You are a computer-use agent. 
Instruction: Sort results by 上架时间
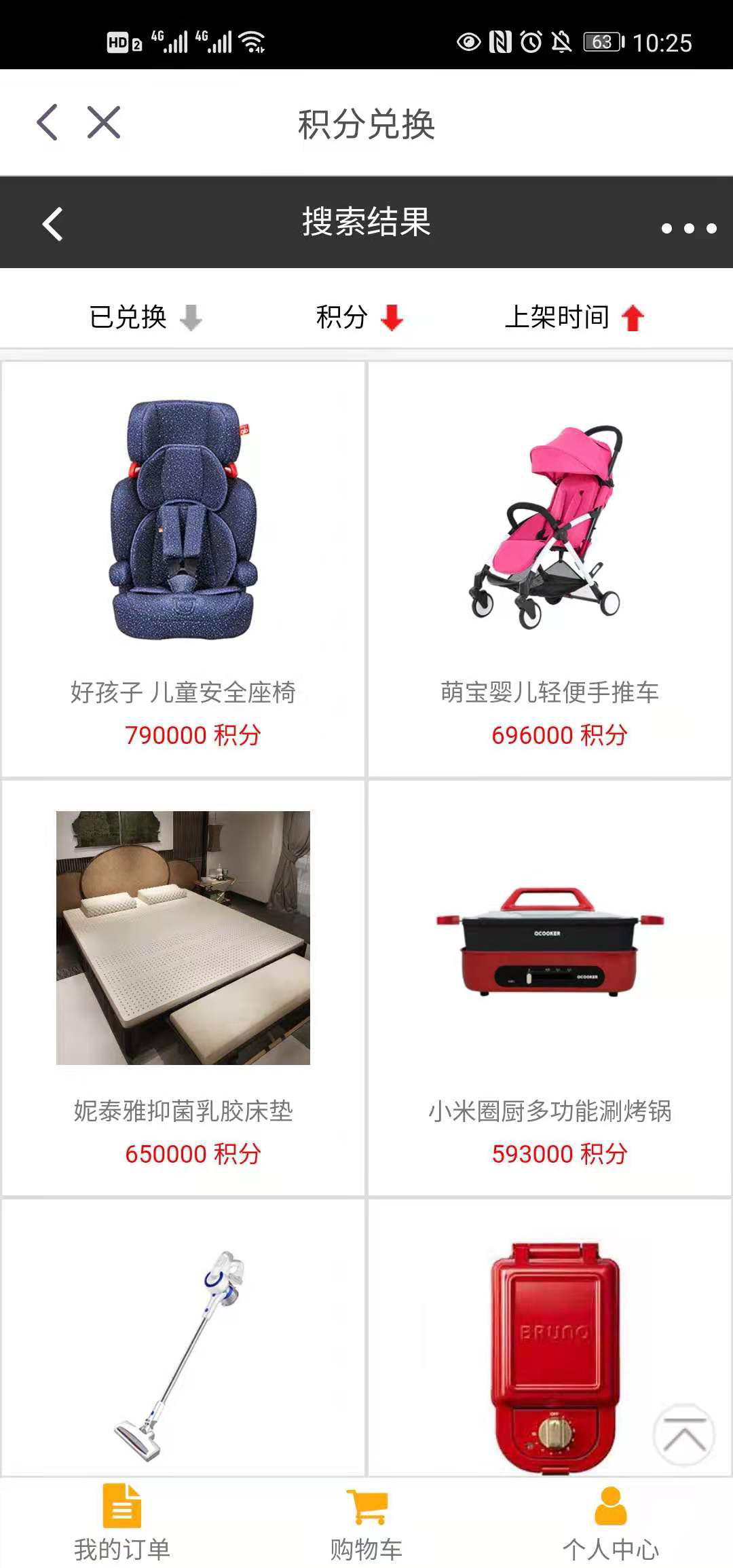coord(574,317)
